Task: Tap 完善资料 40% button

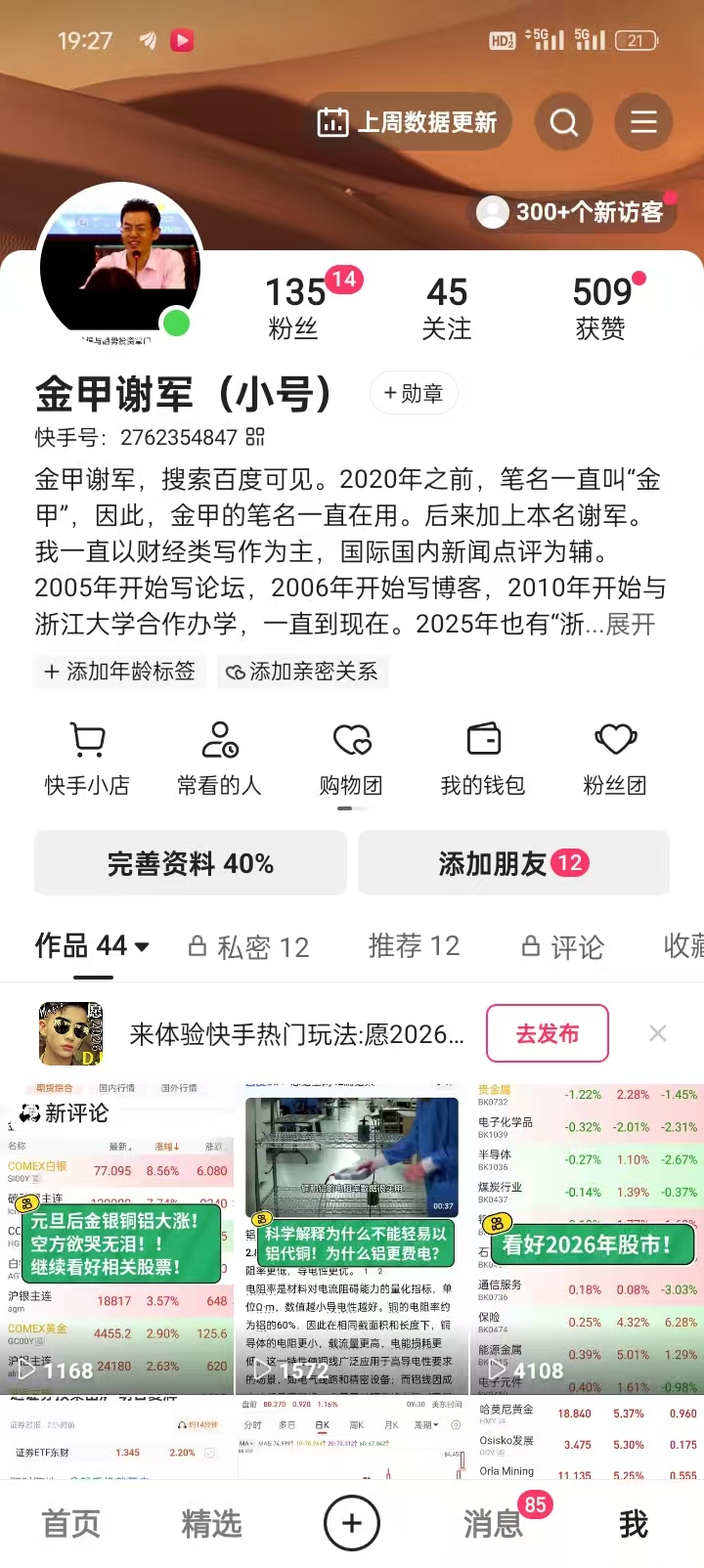Action: tap(191, 863)
